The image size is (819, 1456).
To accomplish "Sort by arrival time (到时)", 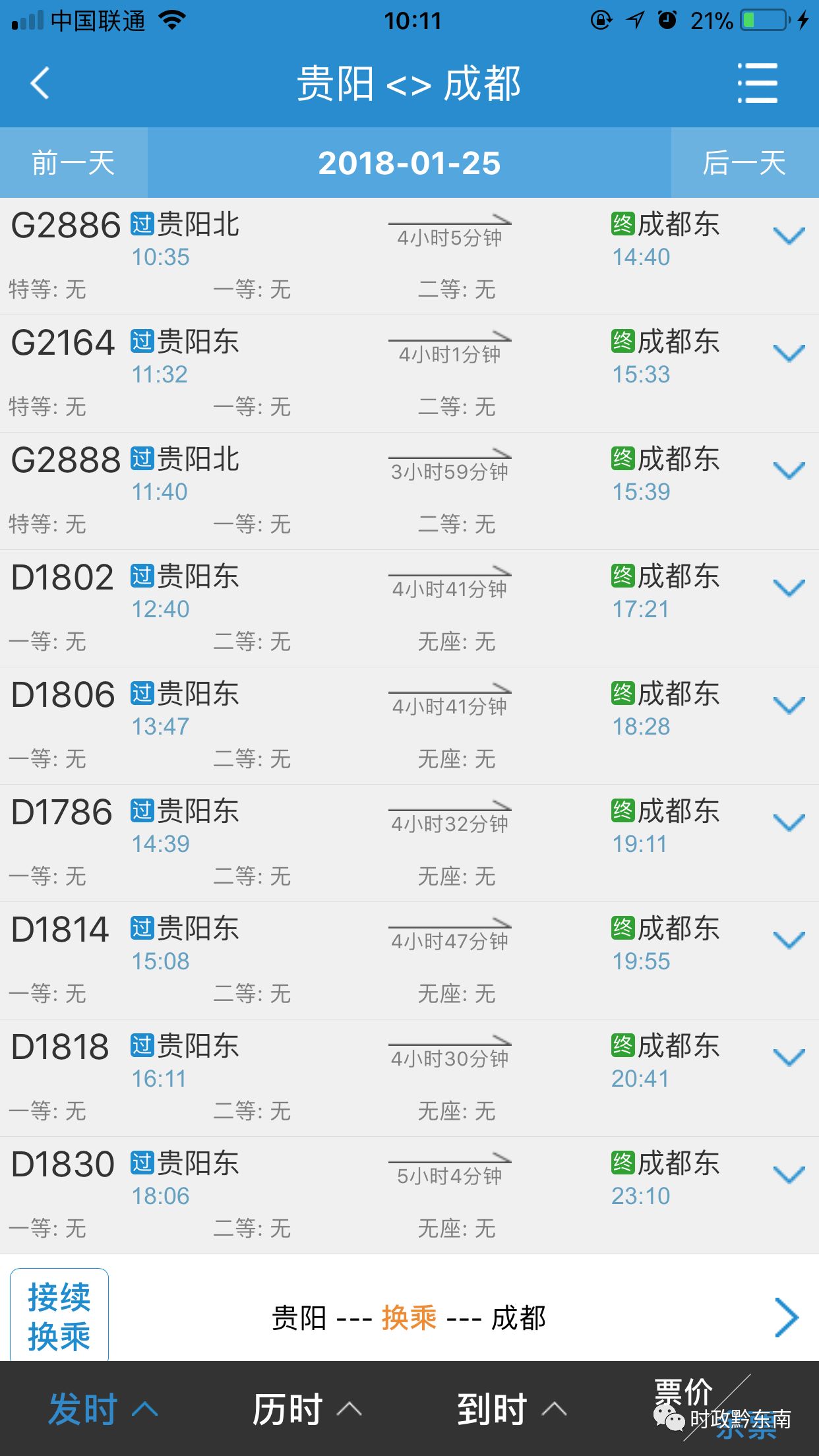I will click(x=512, y=1410).
